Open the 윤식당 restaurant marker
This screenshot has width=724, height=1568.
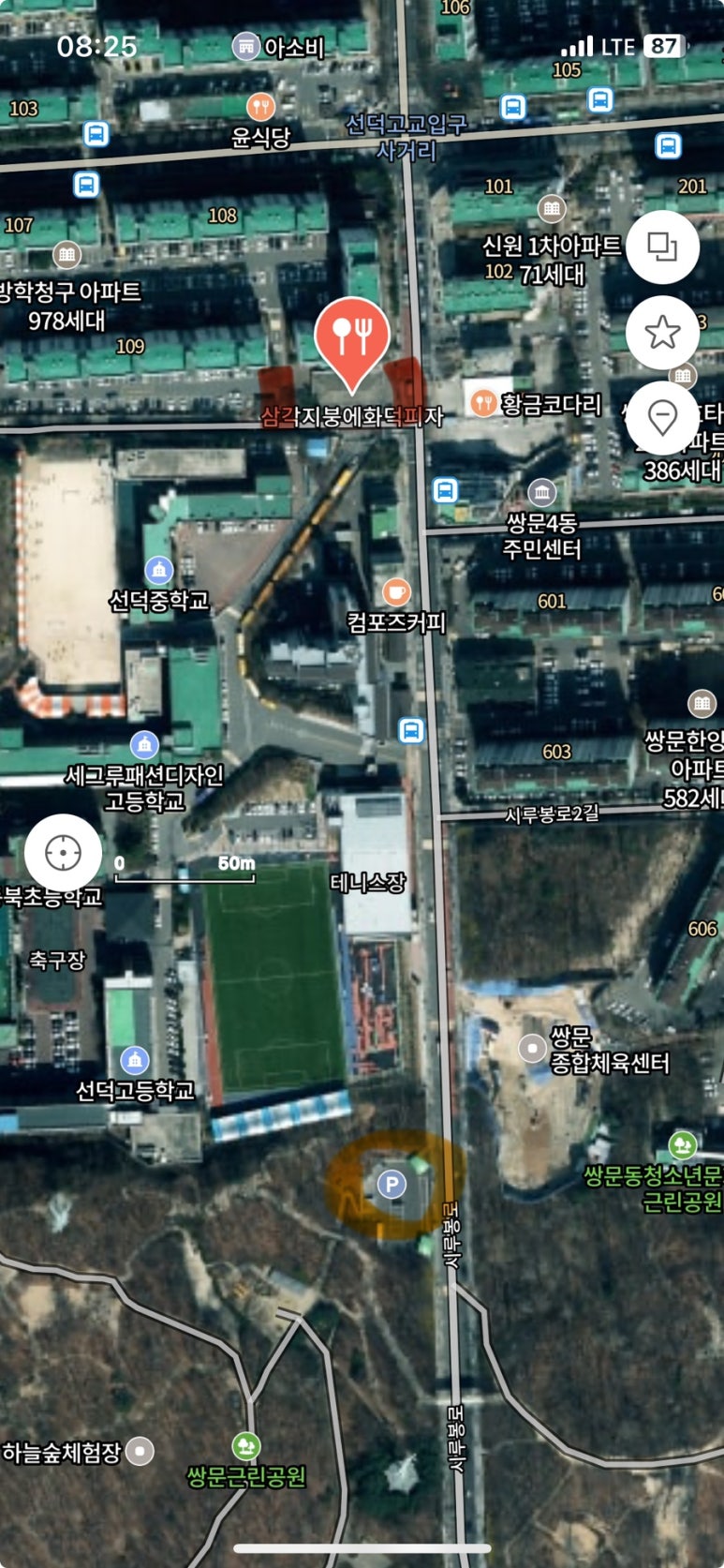pos(260,106)
